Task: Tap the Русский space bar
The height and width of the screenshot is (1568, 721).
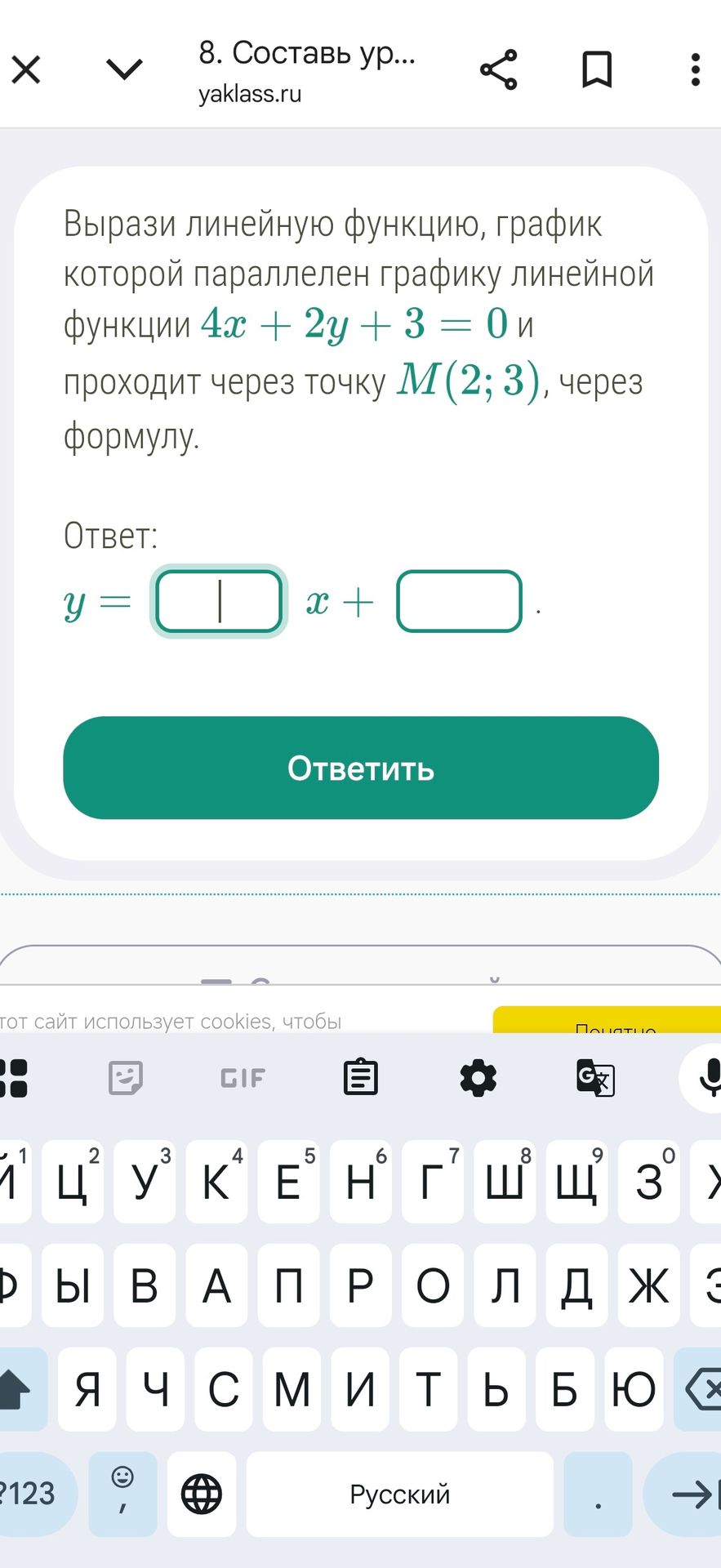Action: coord(400,1494)
